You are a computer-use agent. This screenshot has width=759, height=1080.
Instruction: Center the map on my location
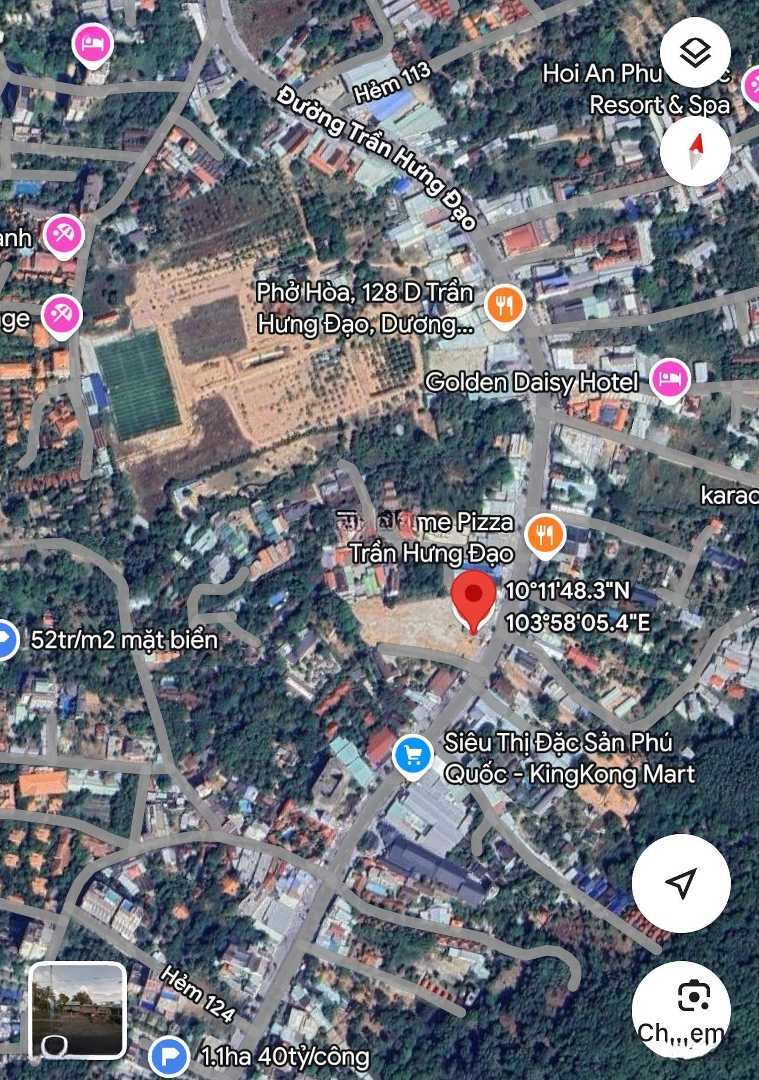tap(681, 883)
